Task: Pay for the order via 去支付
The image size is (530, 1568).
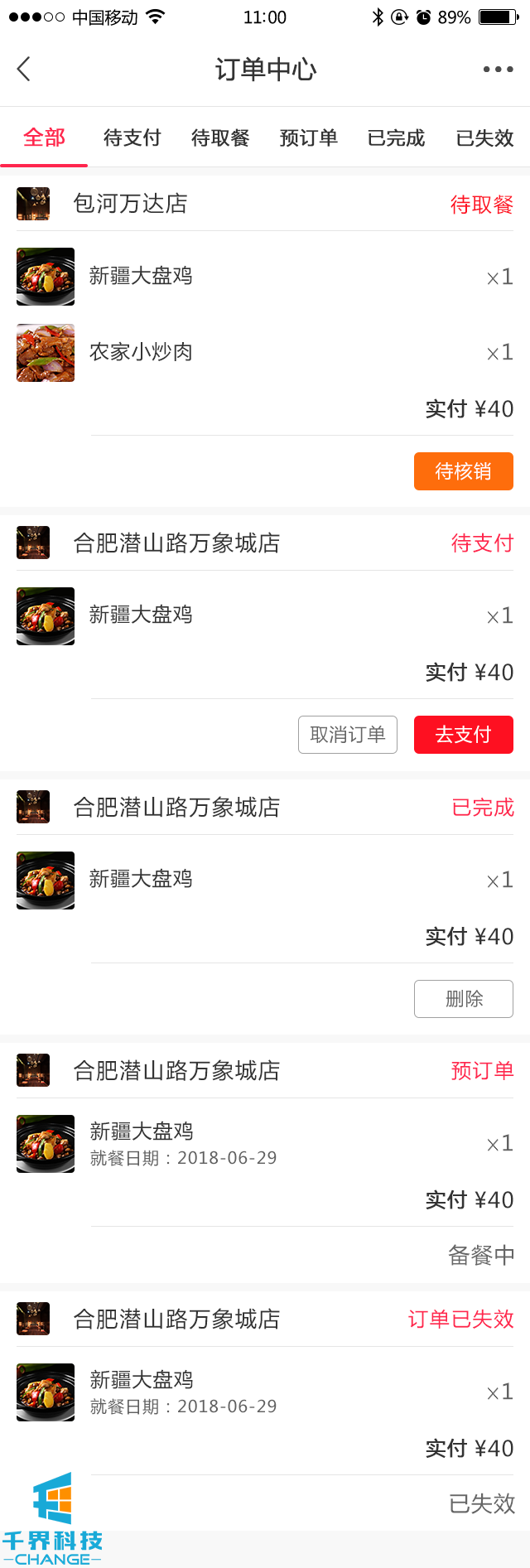Action: click(x=463, y=735)
